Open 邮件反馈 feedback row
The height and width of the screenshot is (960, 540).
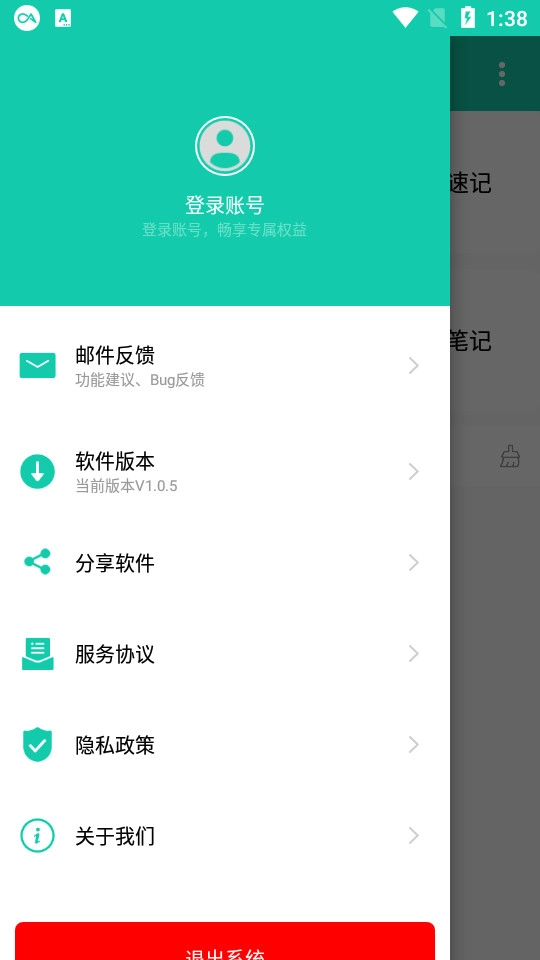[225, 366]
